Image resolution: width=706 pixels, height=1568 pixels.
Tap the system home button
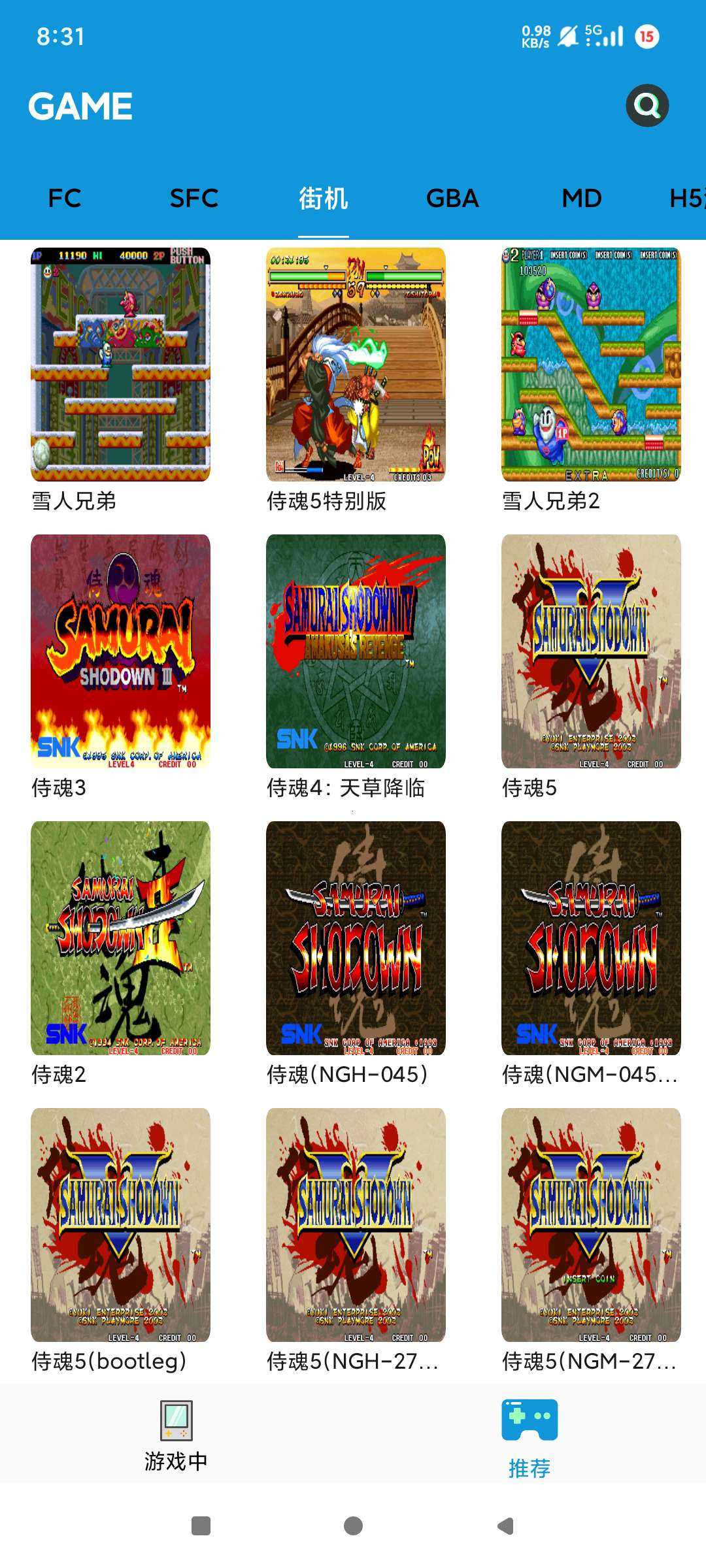[x=353, y=1526]
